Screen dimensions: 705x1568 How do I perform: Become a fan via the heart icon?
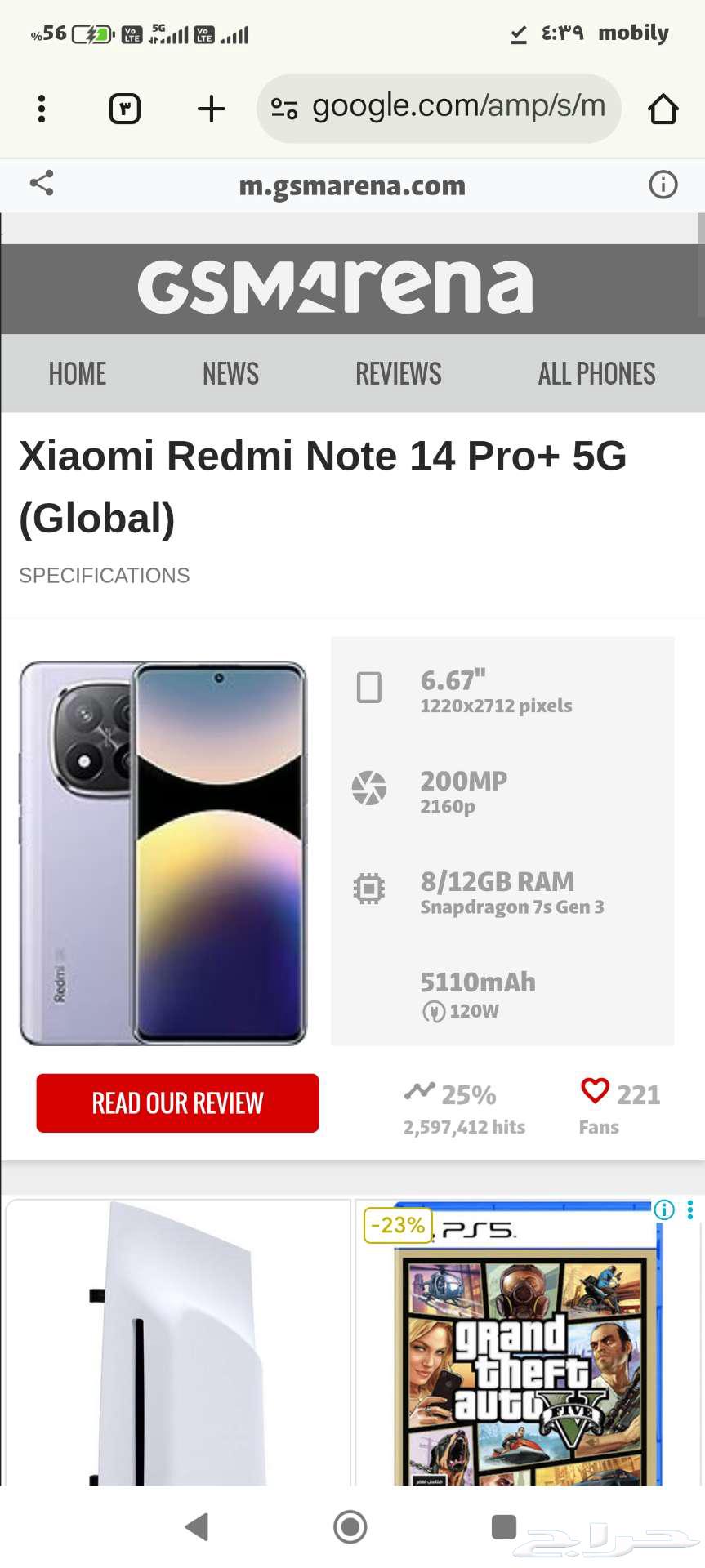pyautogui.click(x=595, y=1090)
